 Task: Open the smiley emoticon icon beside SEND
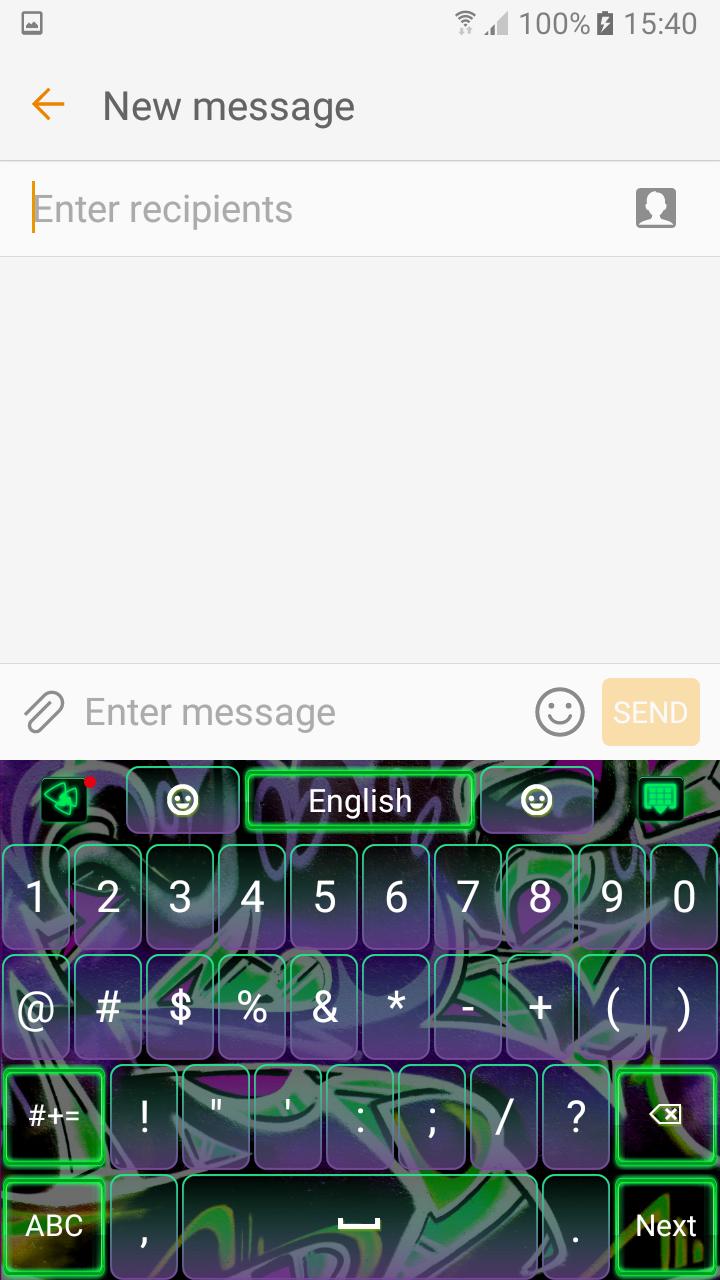pos(559,712)
